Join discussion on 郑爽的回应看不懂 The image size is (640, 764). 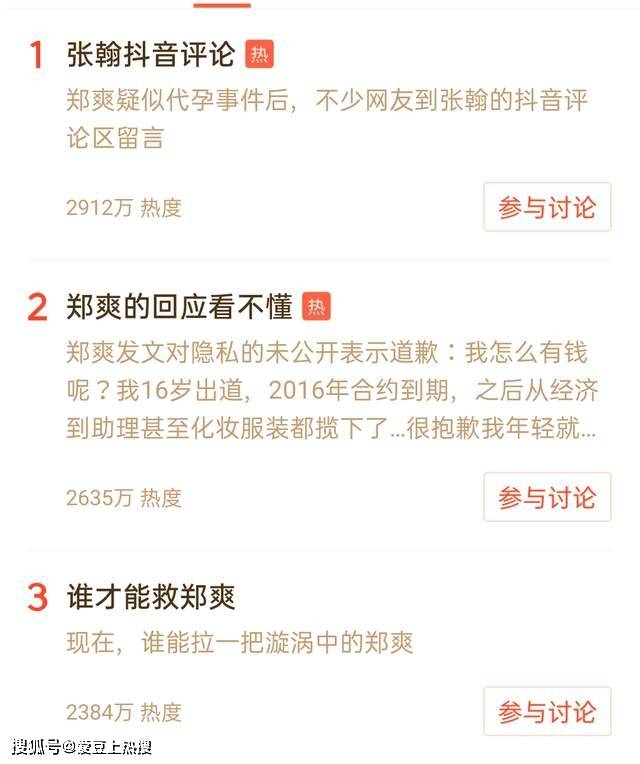pos(547,497)
